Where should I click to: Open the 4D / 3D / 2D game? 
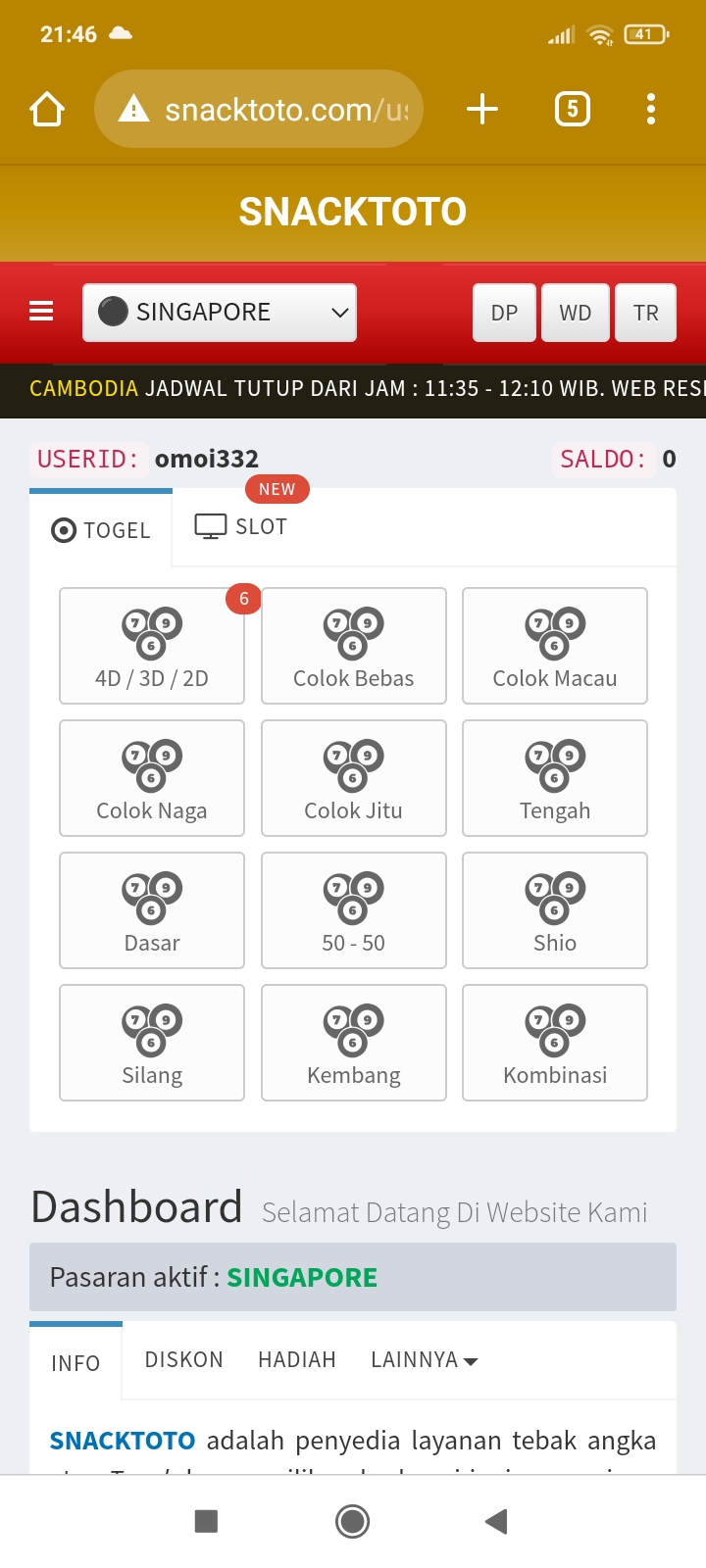tap(152, 646)
